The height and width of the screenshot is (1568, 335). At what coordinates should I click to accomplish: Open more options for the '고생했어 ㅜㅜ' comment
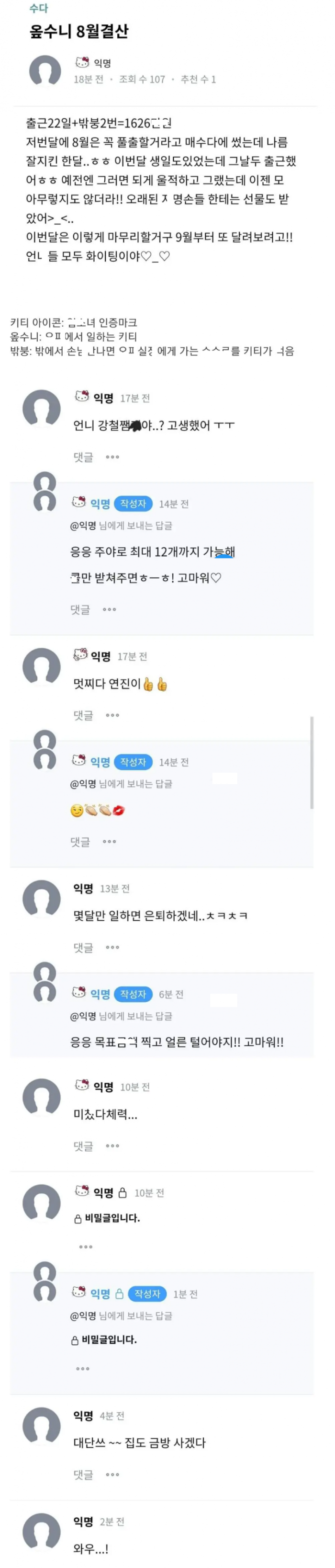click(x=112, y=457)
